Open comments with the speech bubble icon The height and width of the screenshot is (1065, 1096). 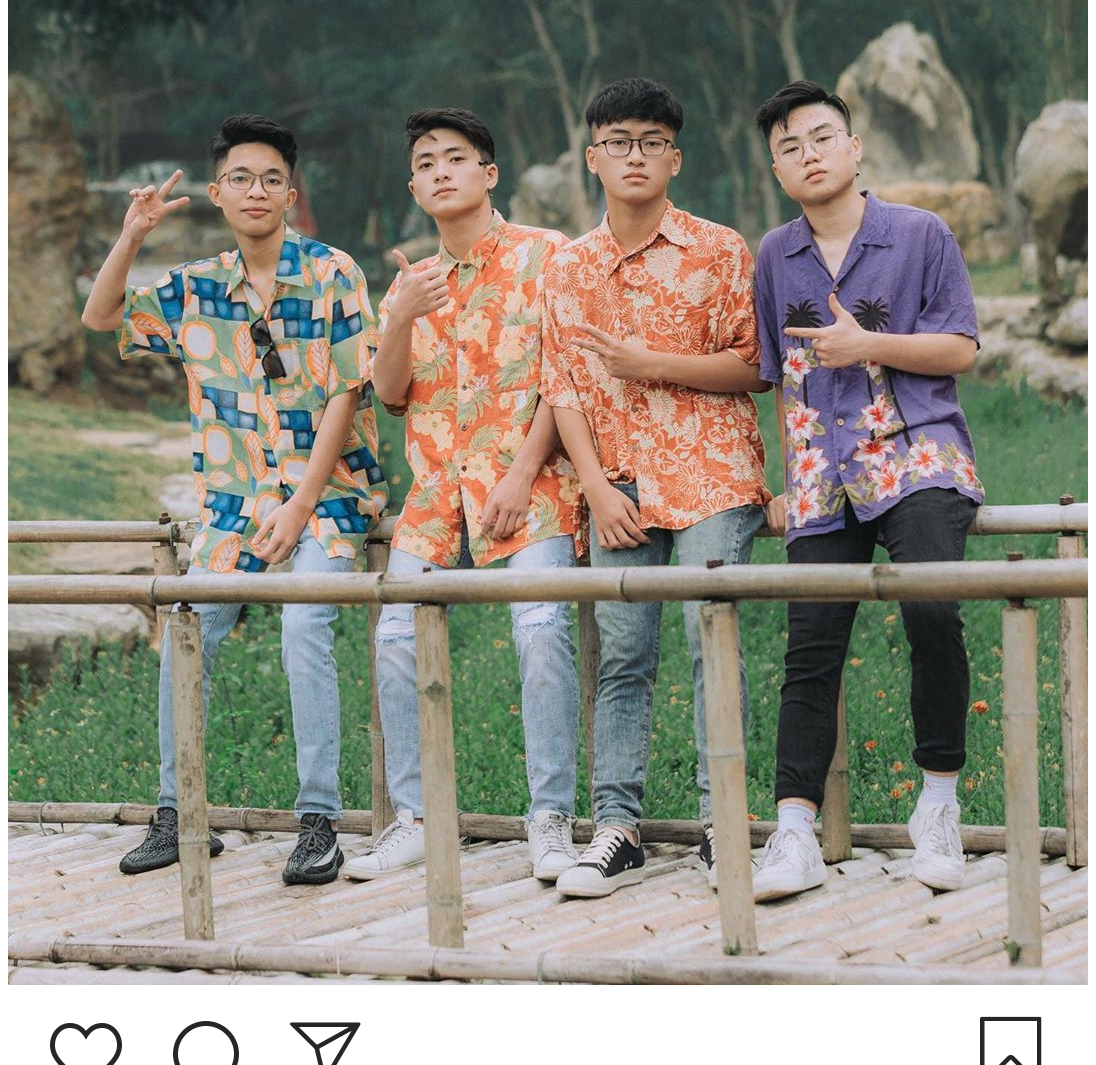click(206, 1045)
